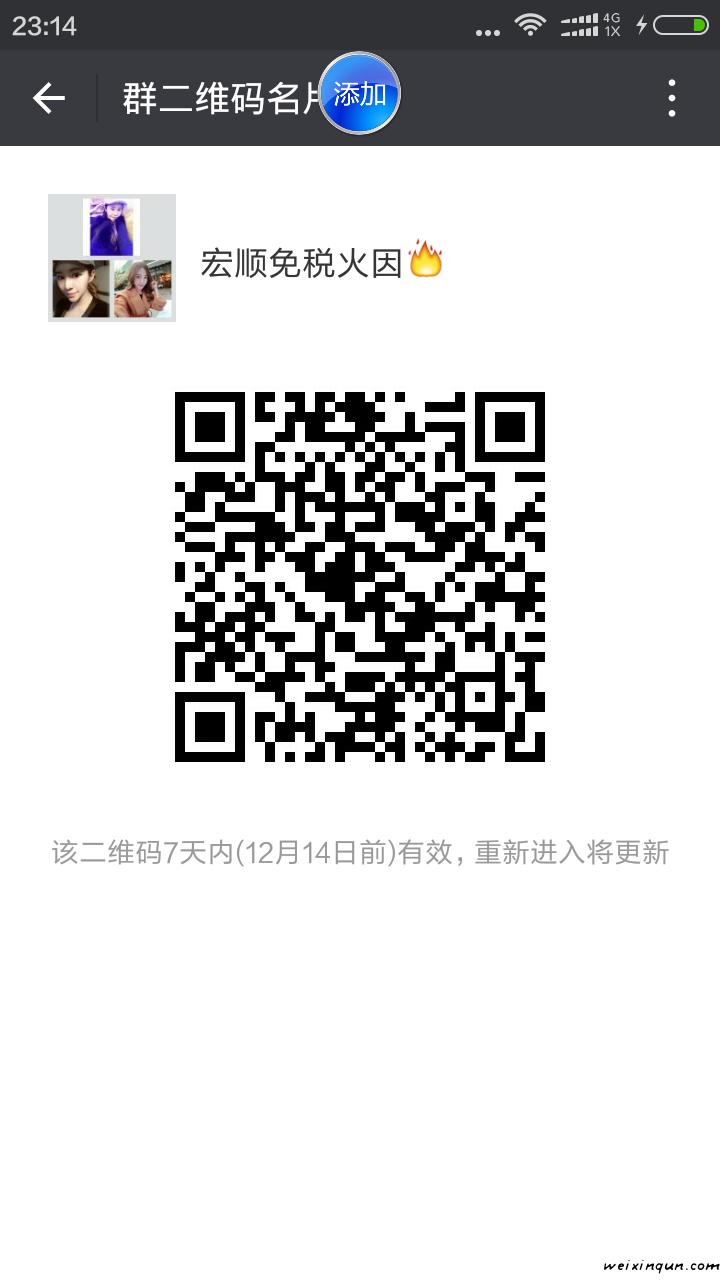Viewport: 720px width, 1280px height.
Task: Go back using the arrow icon
Action: (x=49, y=97)
